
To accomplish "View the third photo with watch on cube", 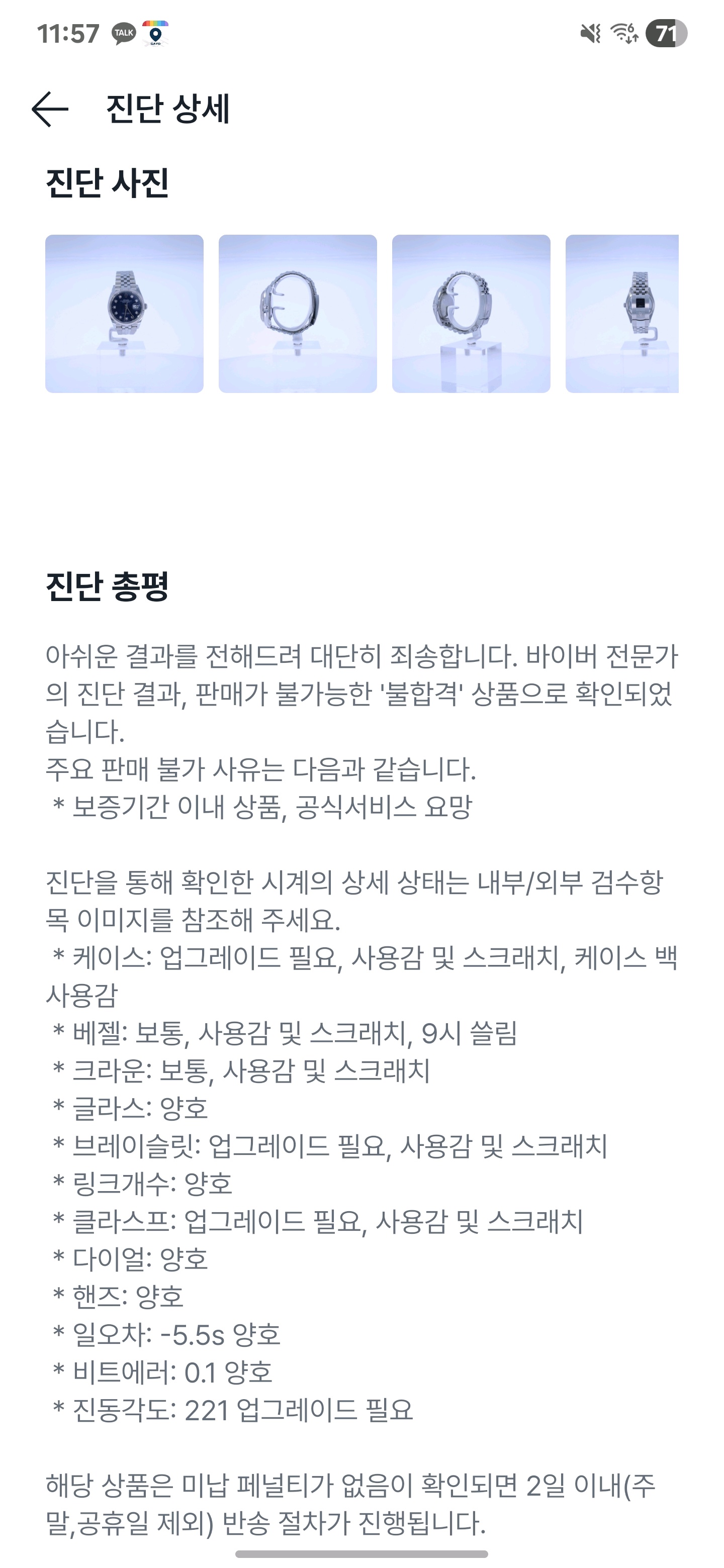I will point(471,314).
